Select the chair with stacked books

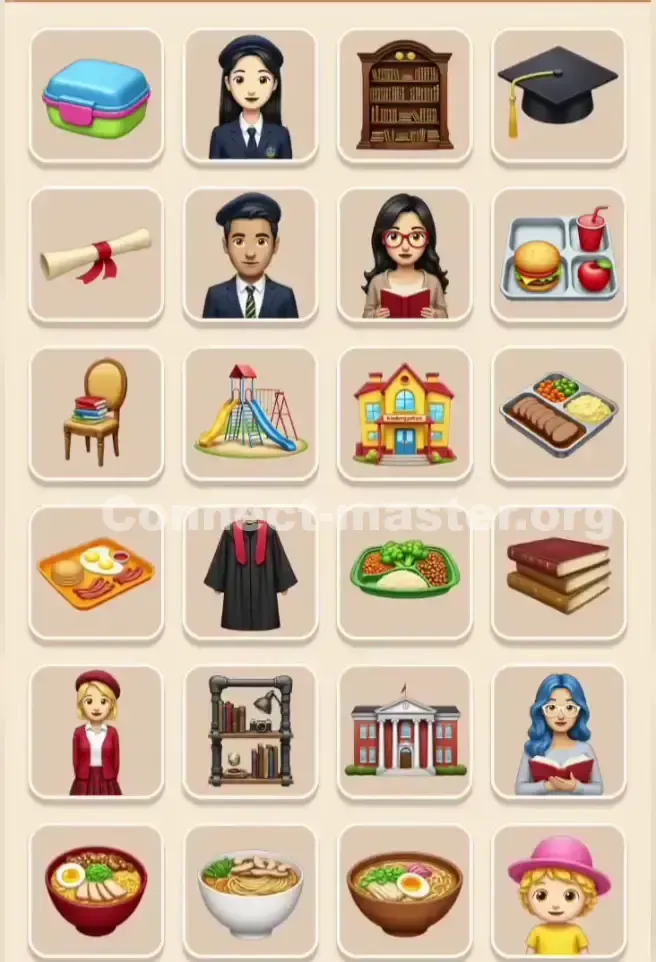[96, 414]
